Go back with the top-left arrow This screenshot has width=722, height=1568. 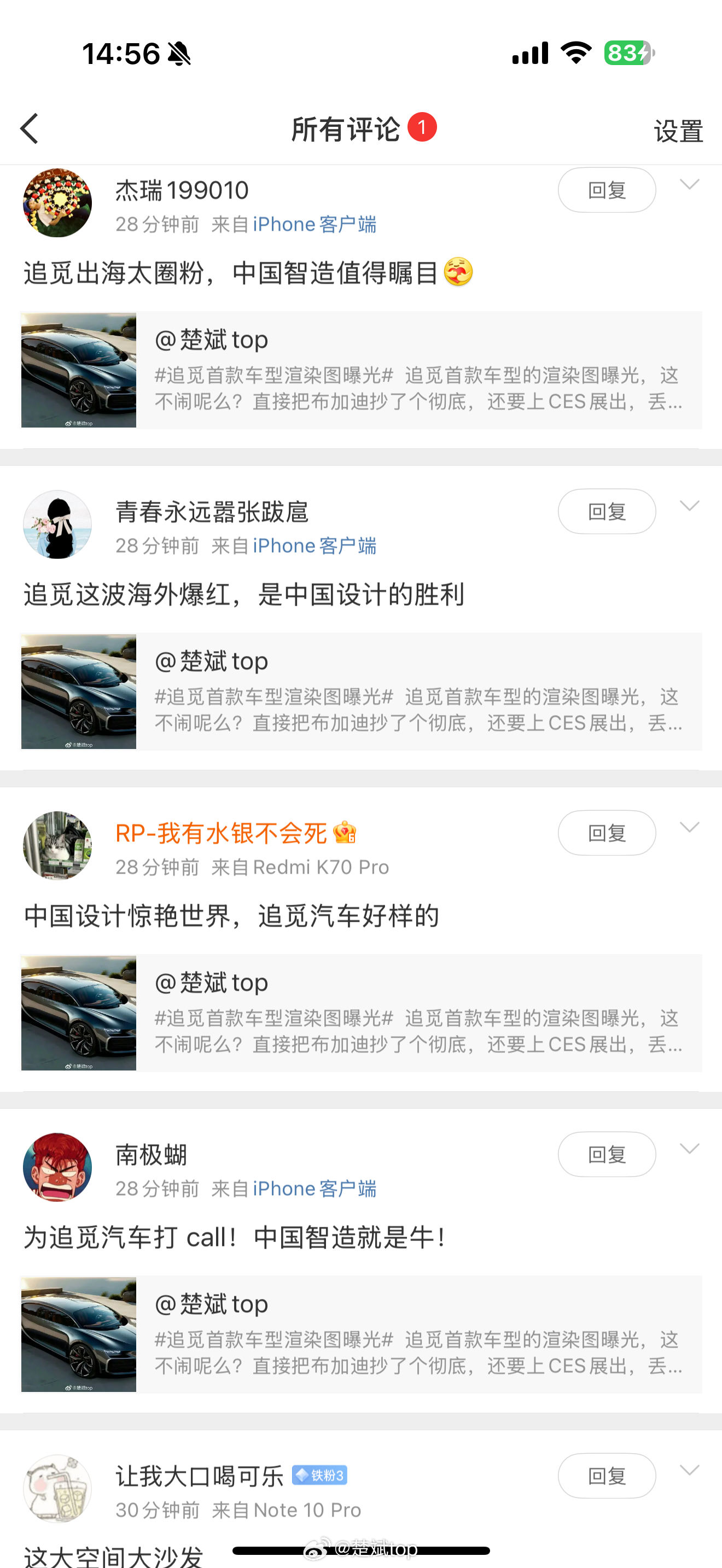pyautogui.click(x=29, y=128)
